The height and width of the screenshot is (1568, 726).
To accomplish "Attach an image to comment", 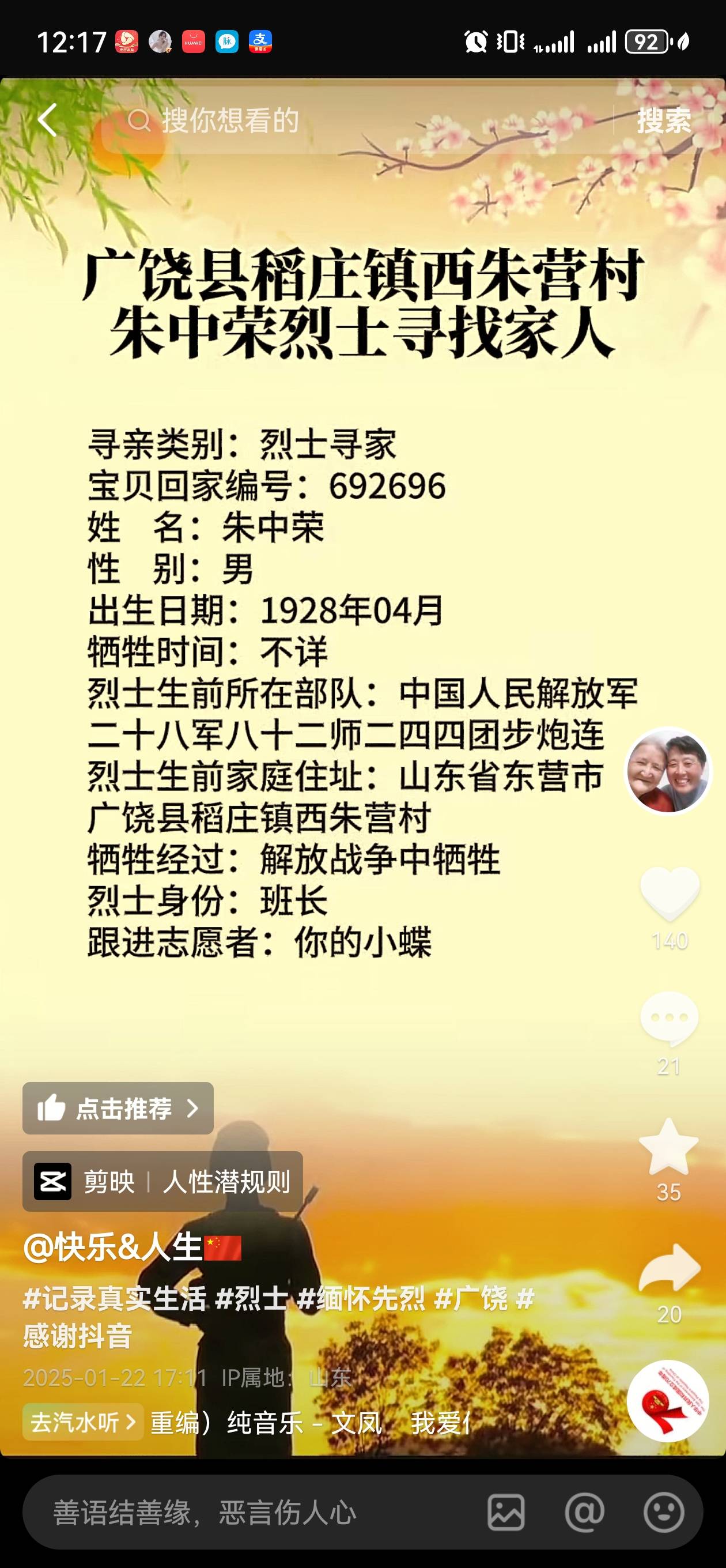I will [506, 1513].
